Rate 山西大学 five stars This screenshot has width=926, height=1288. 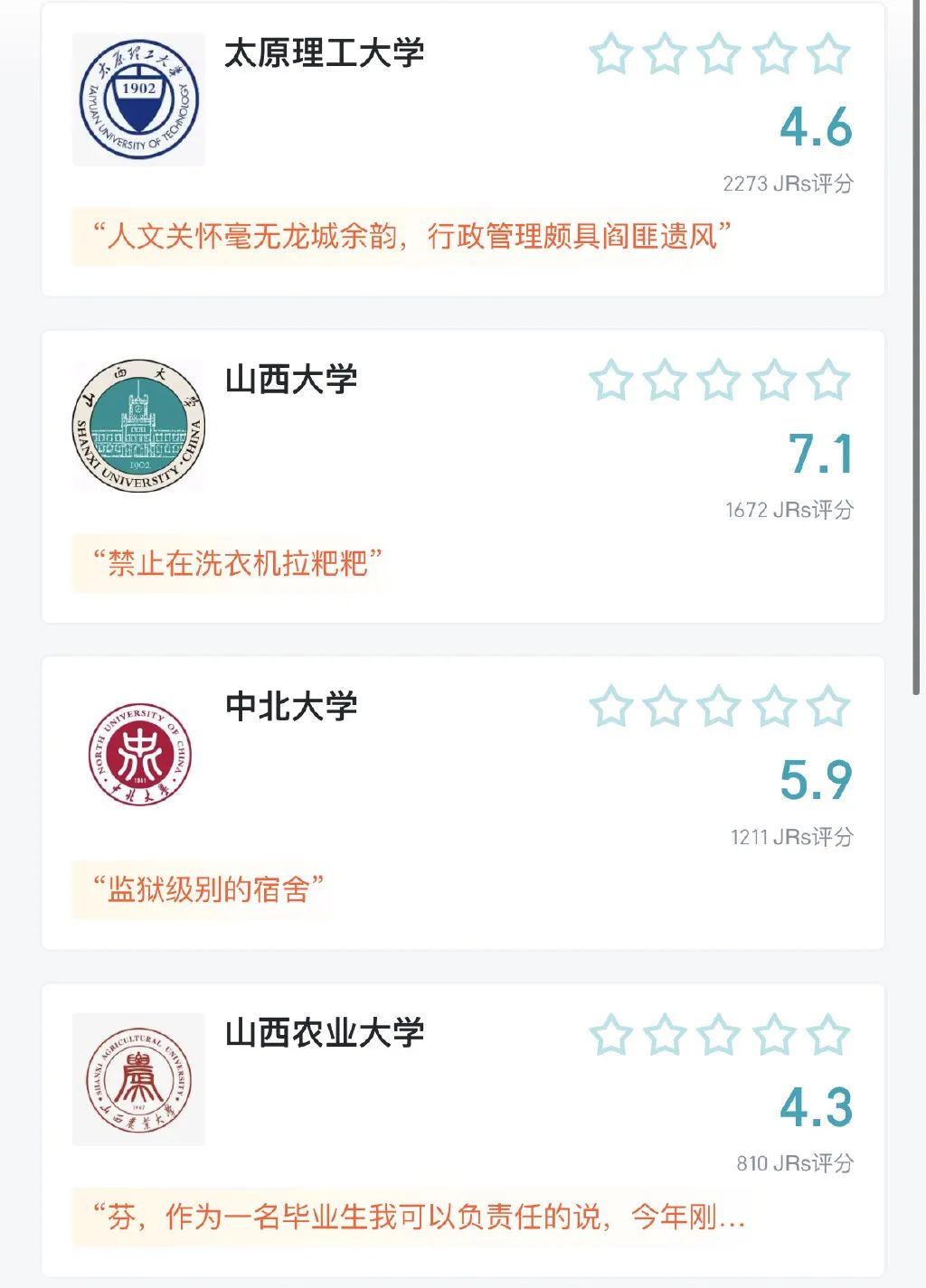(828, 381)
